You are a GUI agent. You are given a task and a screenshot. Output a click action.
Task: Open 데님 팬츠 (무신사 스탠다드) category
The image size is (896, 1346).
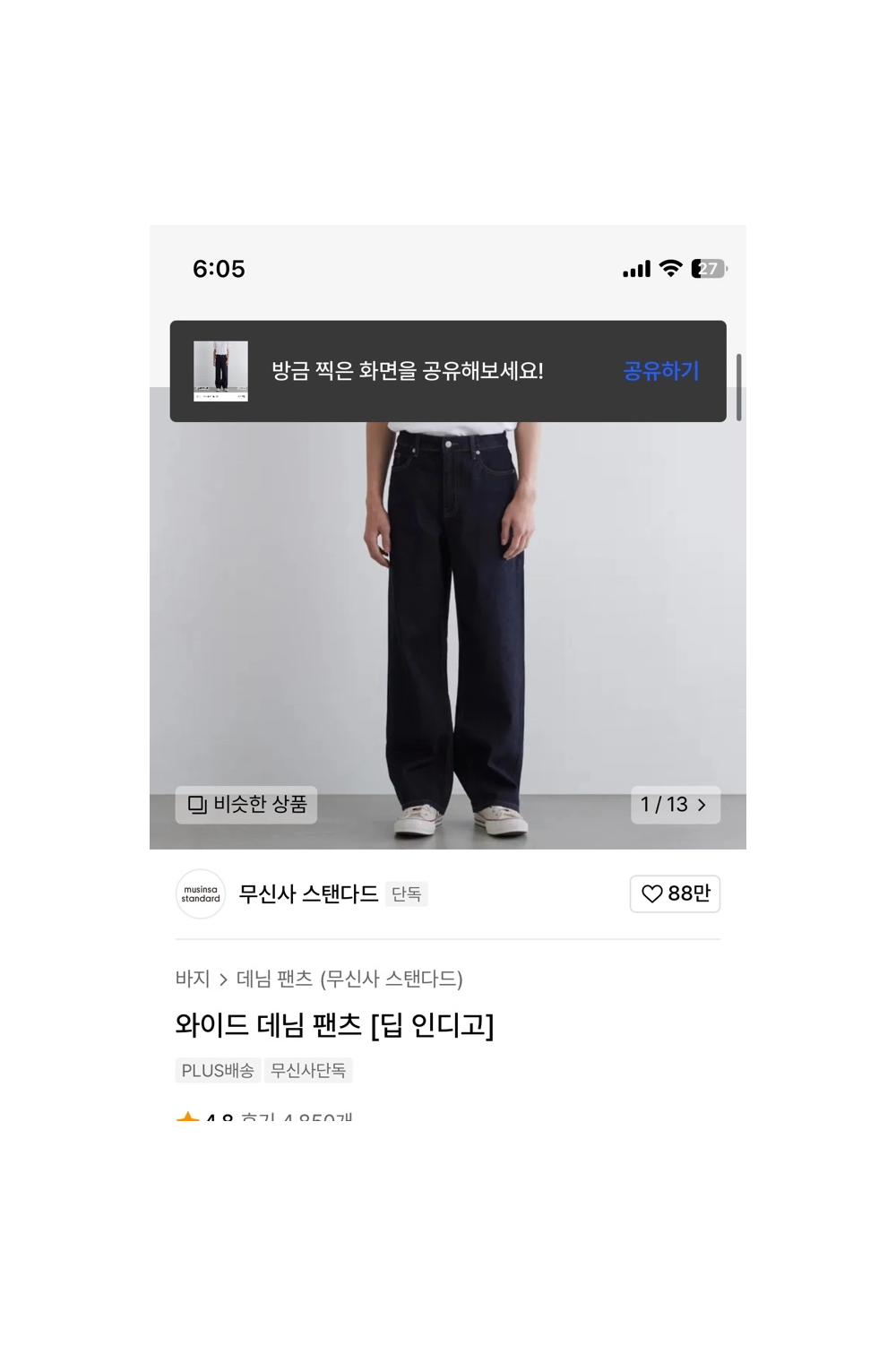349,979
